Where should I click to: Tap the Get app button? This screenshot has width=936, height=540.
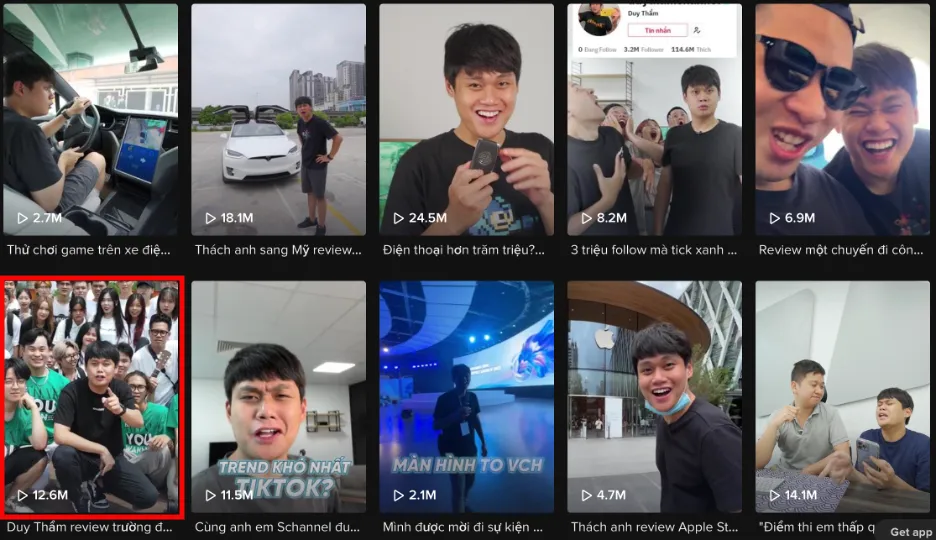coord(911,532)
